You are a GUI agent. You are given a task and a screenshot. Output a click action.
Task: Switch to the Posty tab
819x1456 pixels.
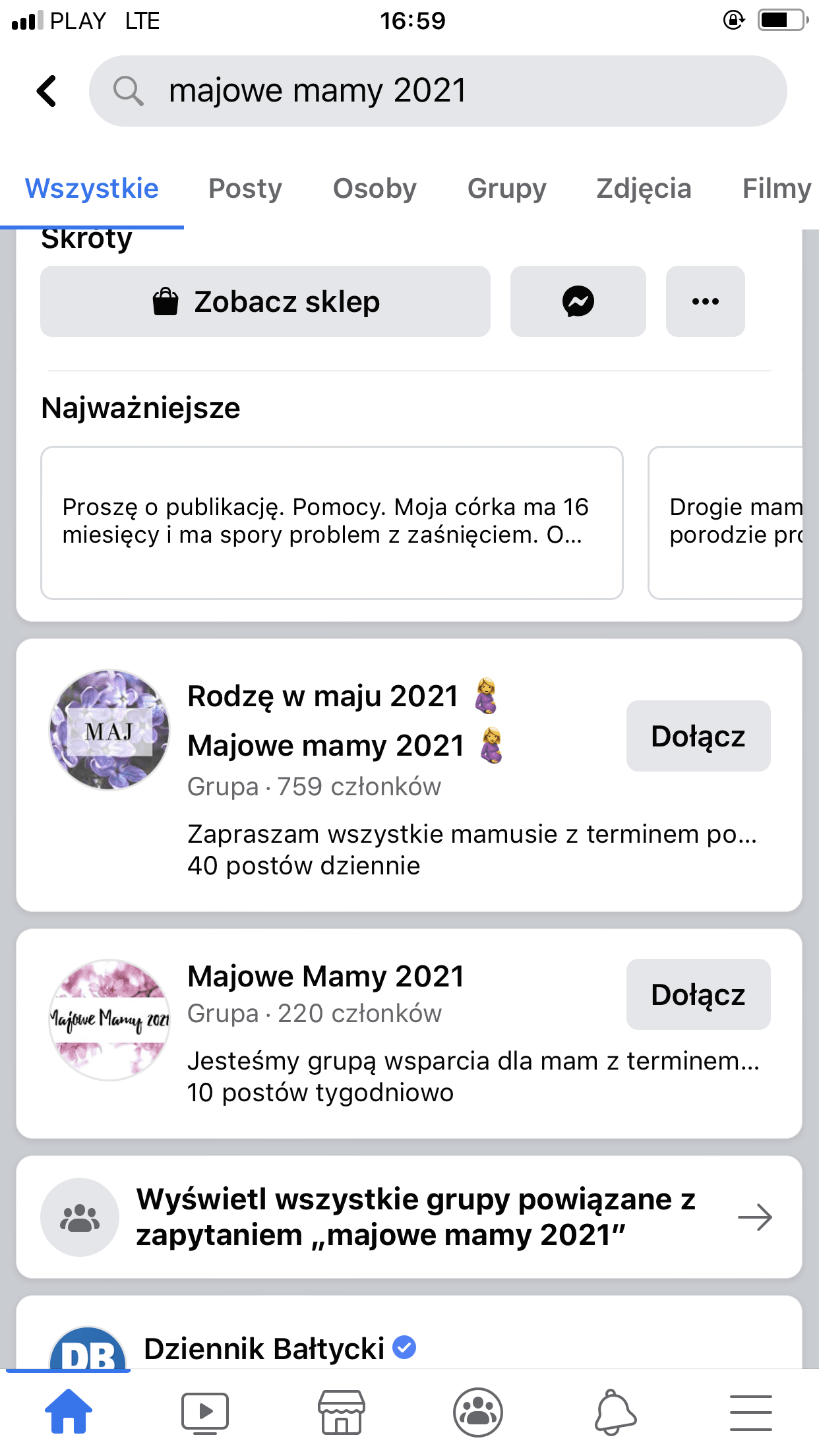245,189
